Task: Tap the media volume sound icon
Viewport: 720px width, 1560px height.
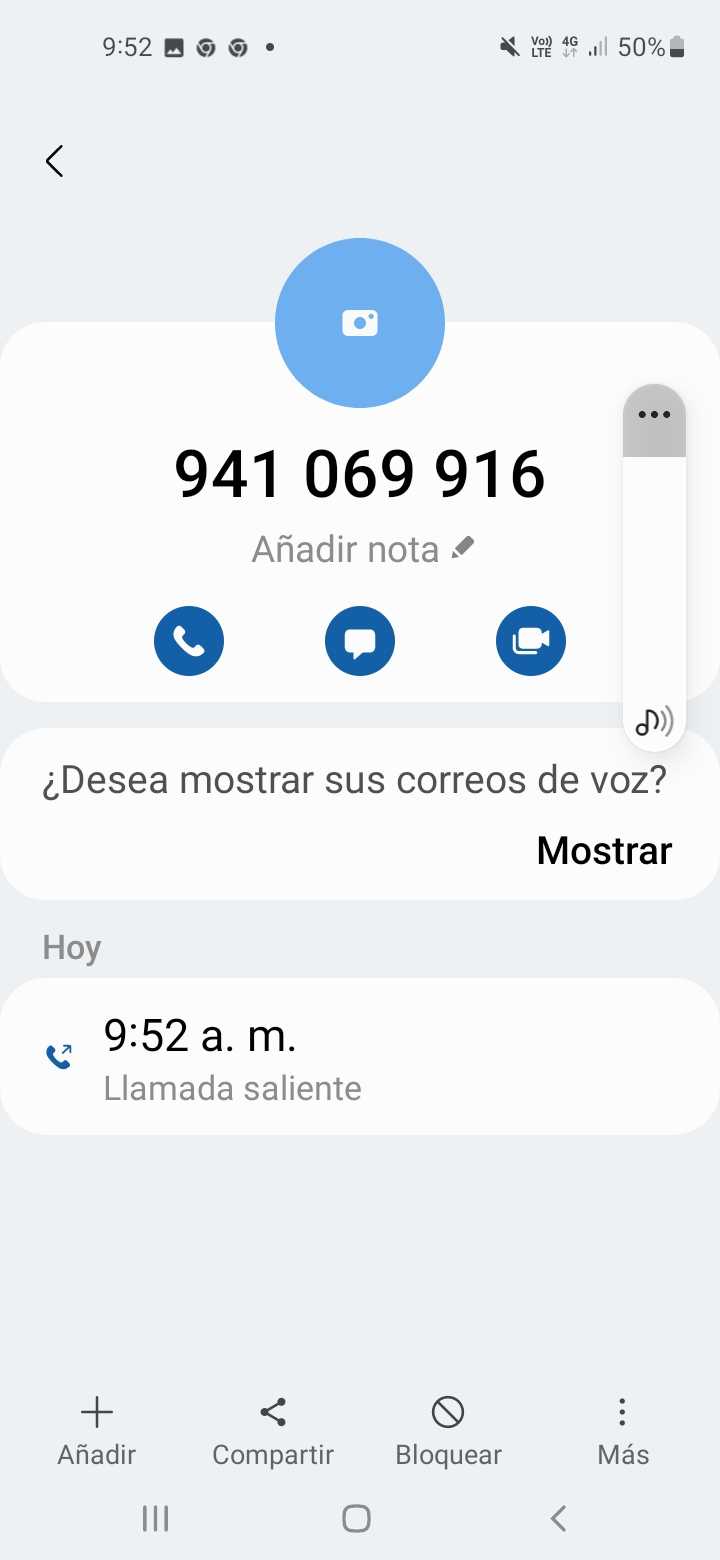Action: click(654, 720)
